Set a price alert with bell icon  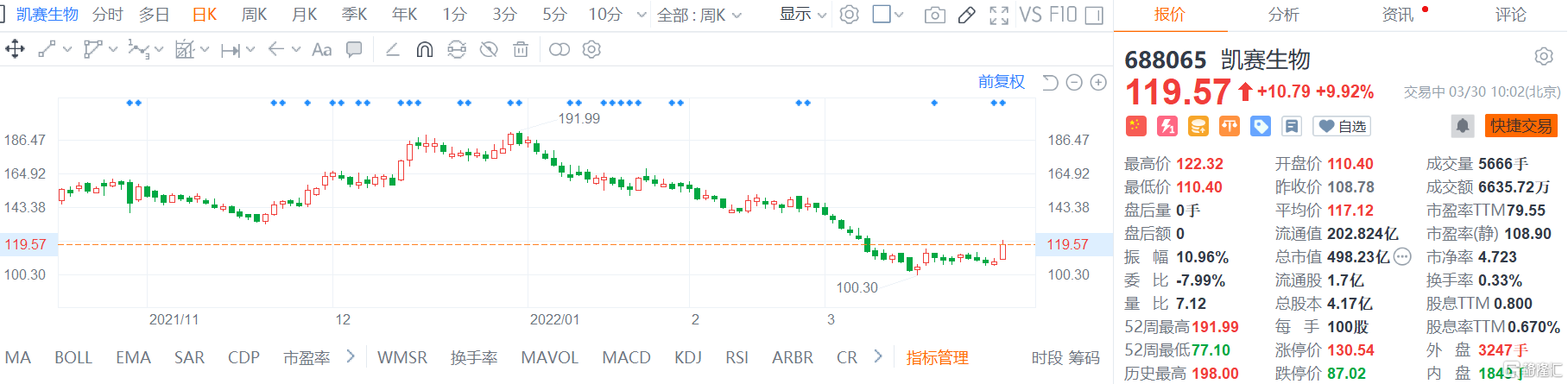(1462, 126)
